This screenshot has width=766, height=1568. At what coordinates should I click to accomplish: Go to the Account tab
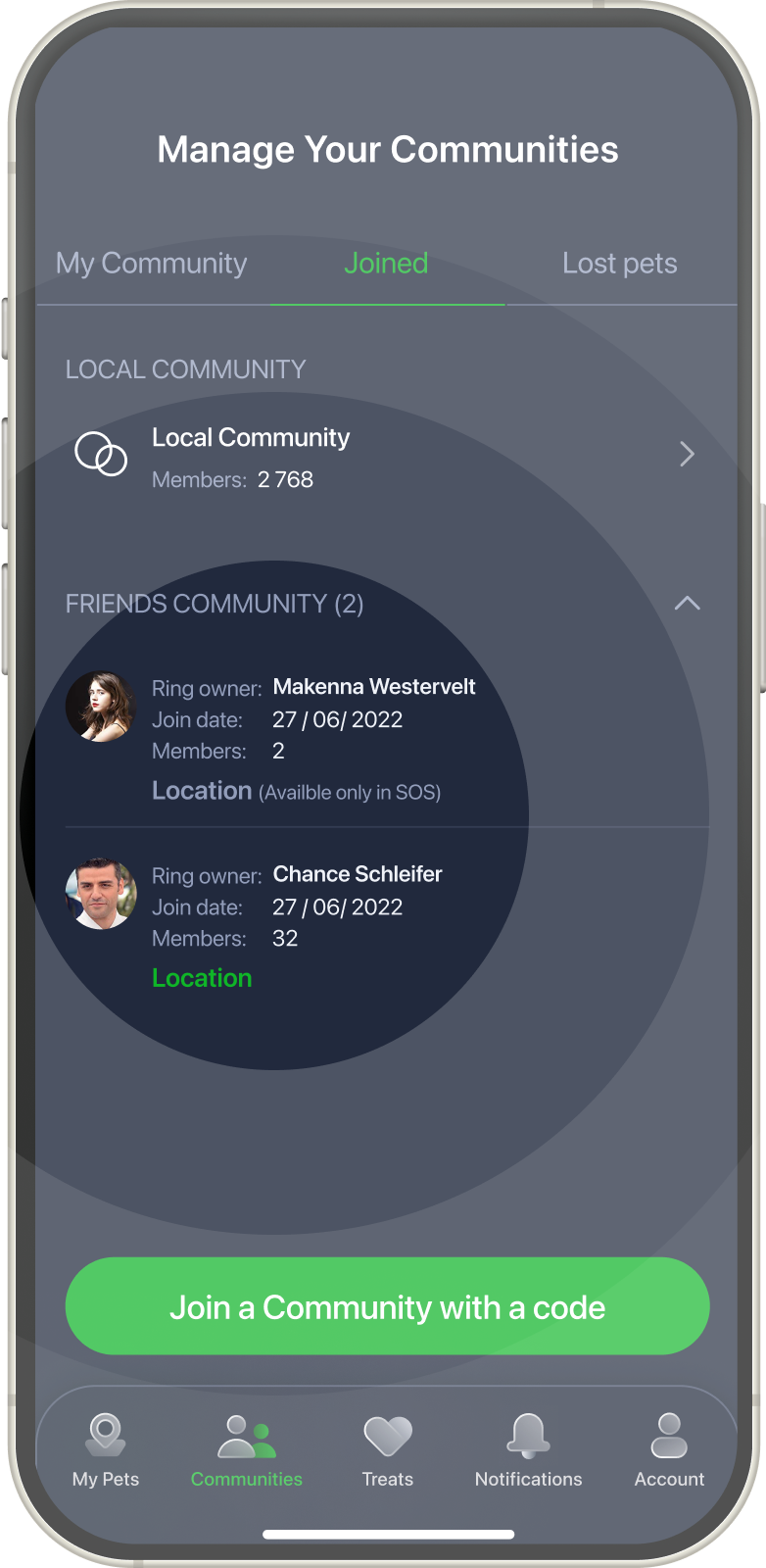[669, 1450]
